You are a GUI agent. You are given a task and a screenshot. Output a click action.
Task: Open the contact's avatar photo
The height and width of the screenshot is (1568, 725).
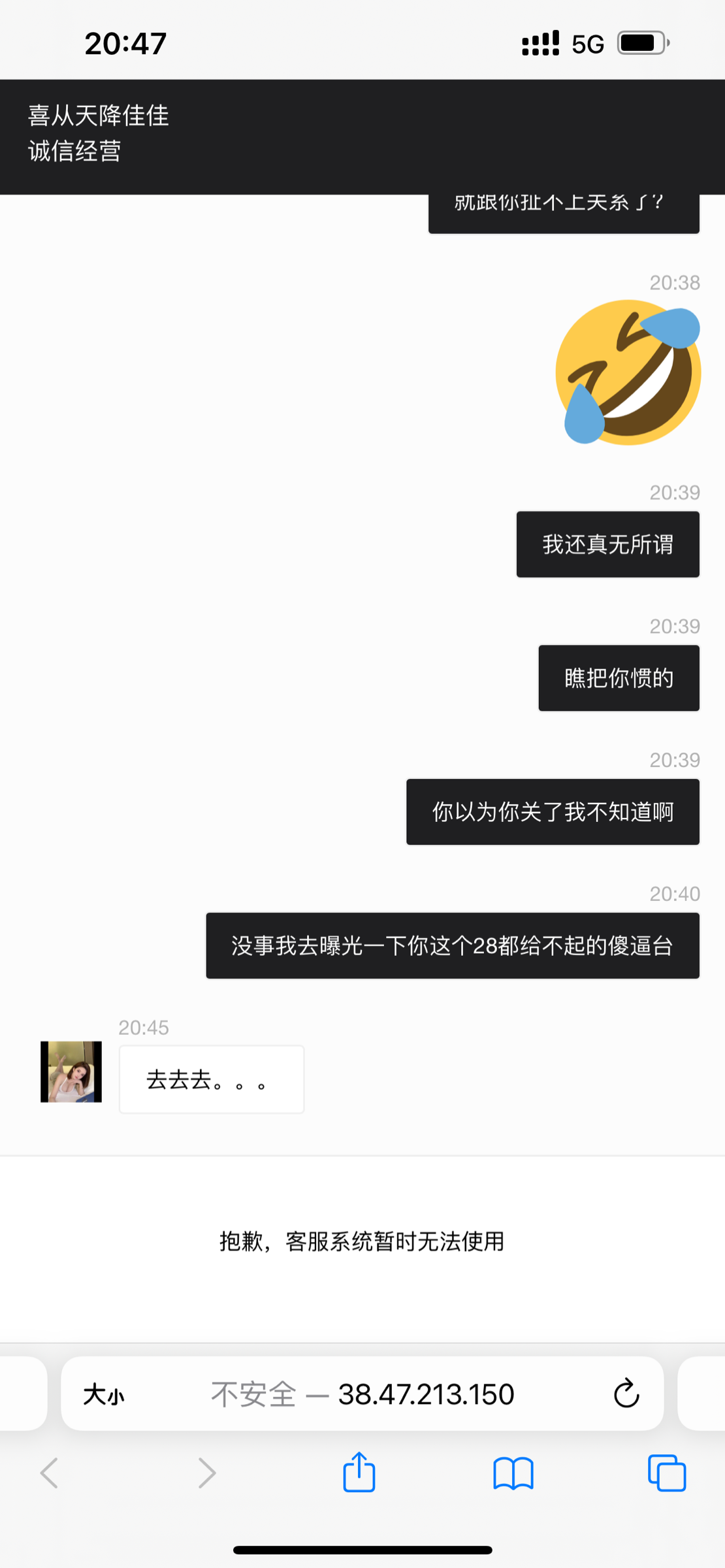[x=71, y=1071]
